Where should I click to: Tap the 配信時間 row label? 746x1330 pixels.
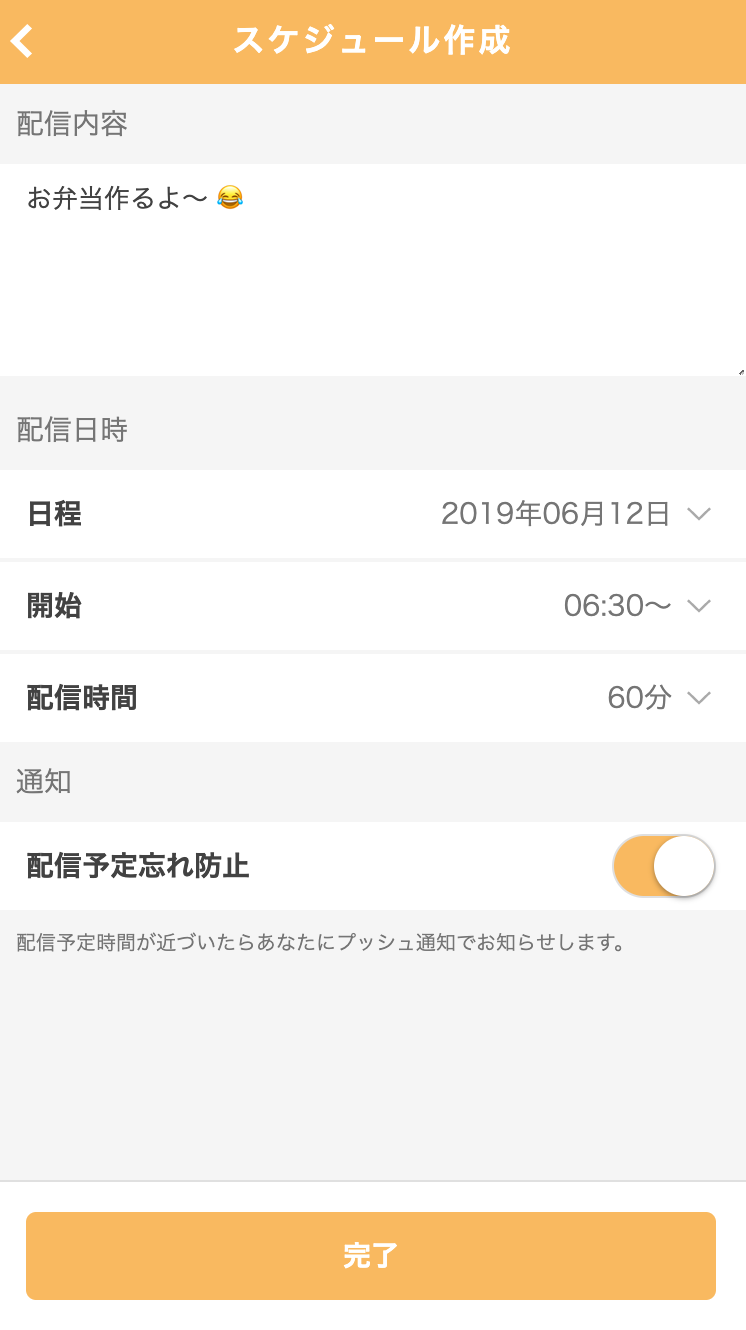point(80,697)
